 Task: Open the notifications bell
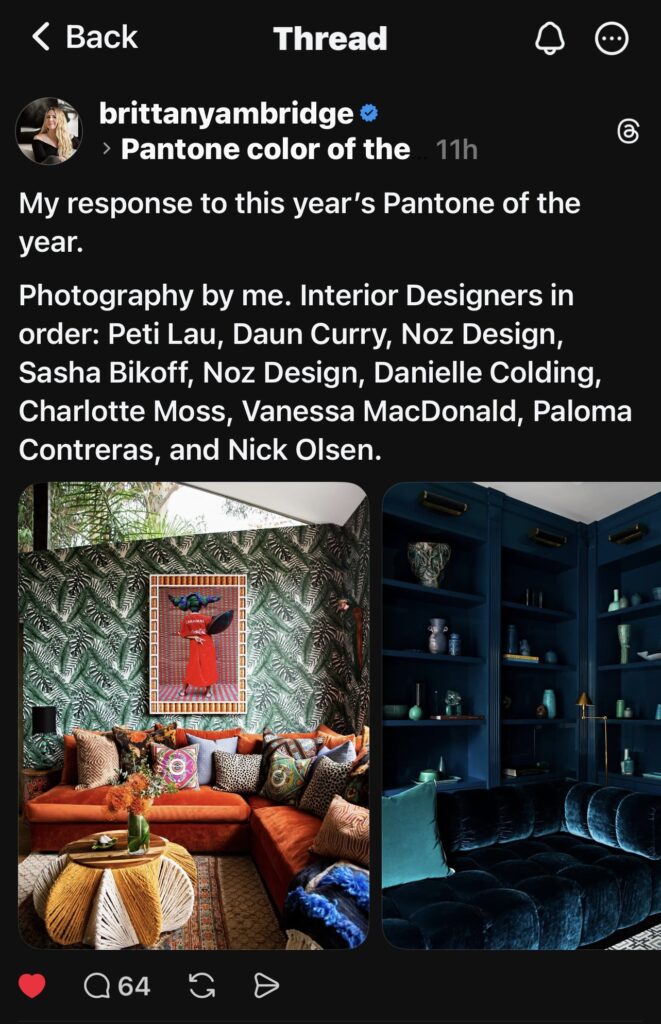[x=550, y=39]
